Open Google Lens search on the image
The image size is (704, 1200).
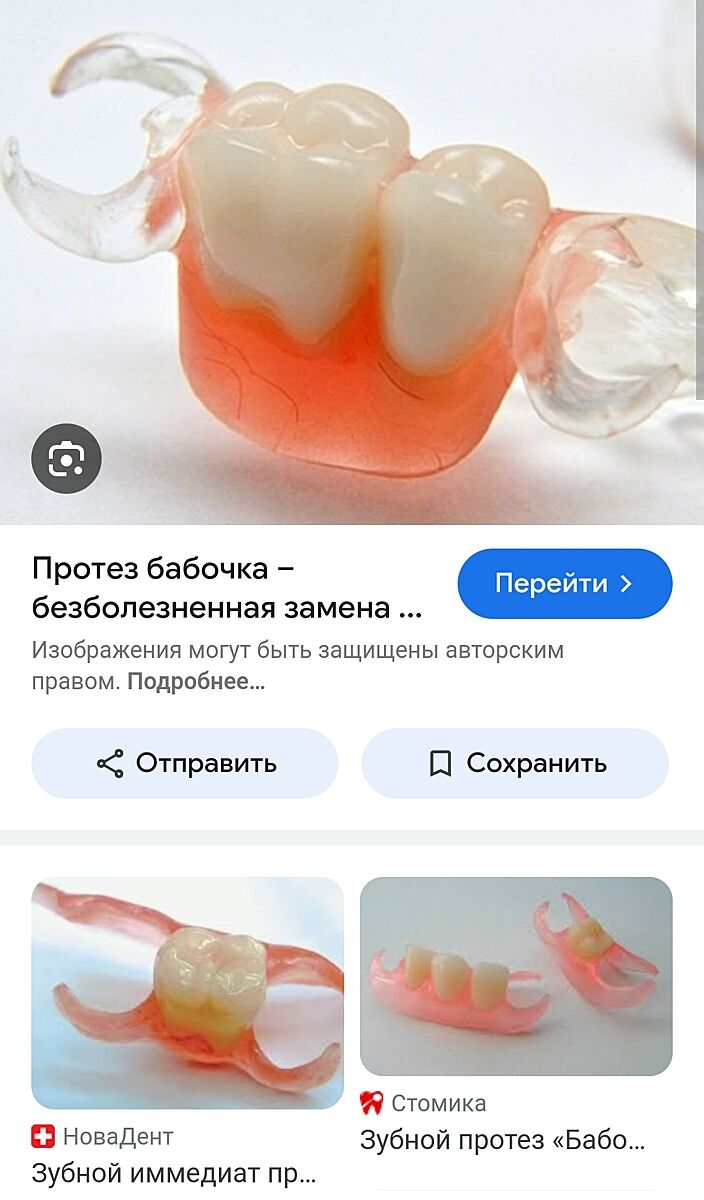click(x=66, y=459)
